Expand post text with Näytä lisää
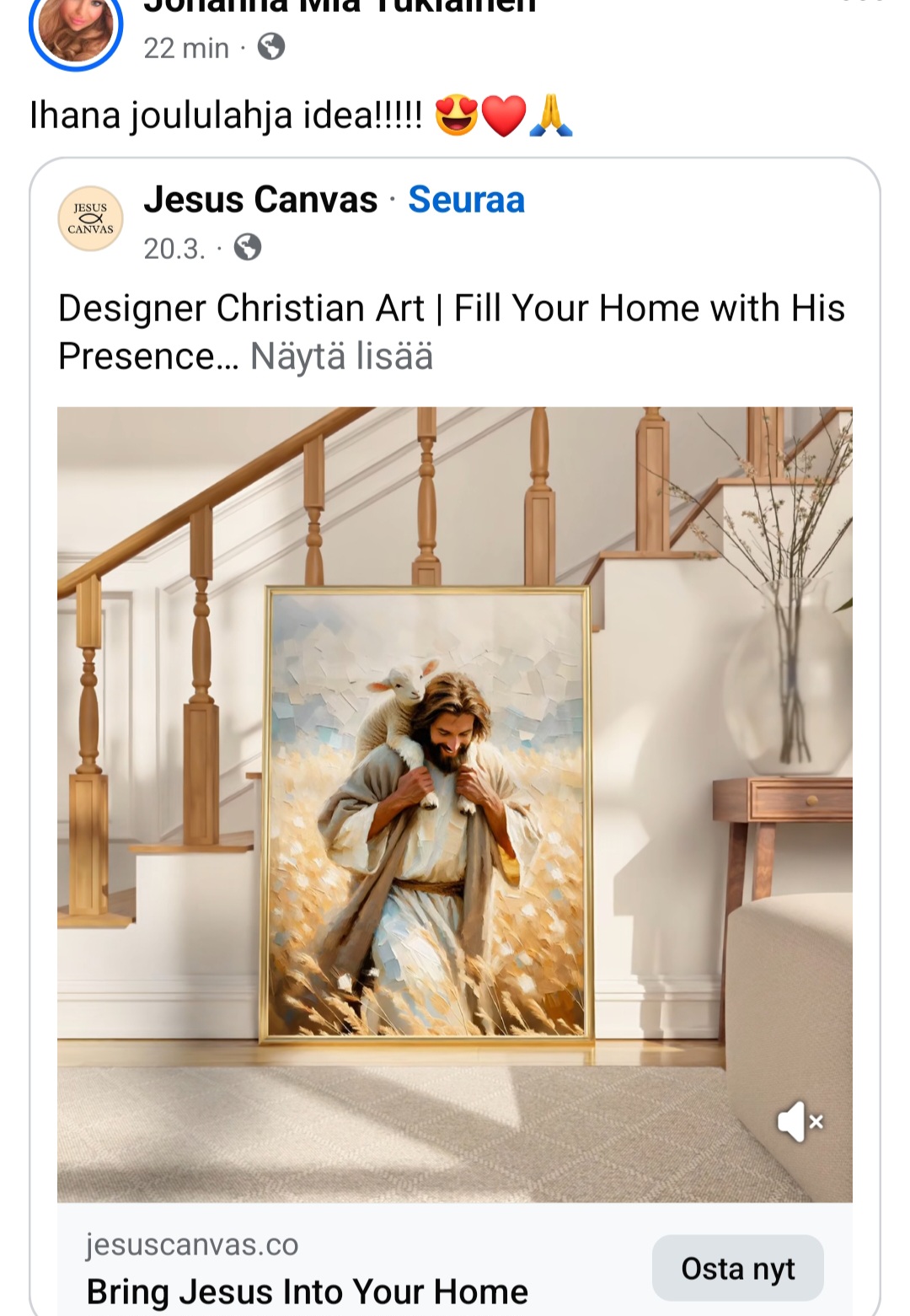This screenshot has height=1316, width=910. (341, 356)
